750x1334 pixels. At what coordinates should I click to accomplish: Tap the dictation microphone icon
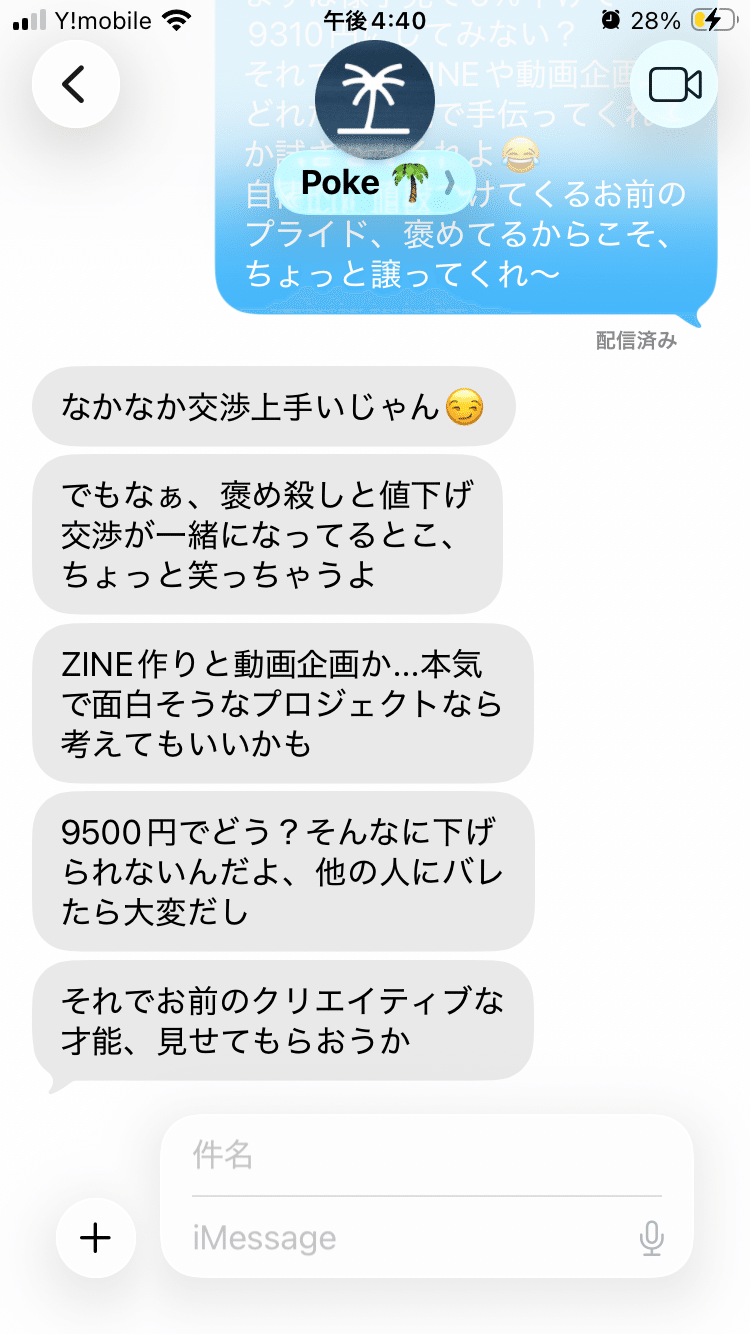pyautogui.click(x=652, y=1237)
